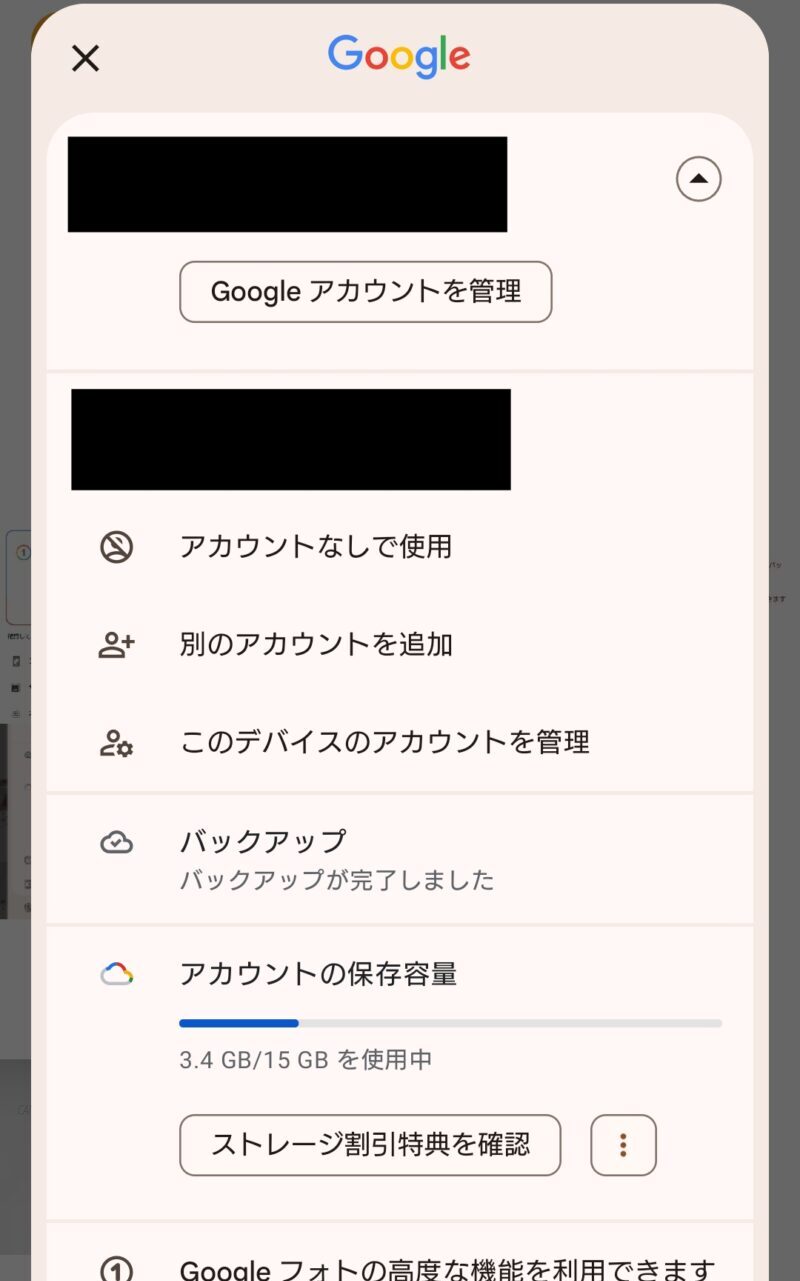Open the three-dot storage options menu
Screen dimensions: 800x1281
tap(623, 1145)
